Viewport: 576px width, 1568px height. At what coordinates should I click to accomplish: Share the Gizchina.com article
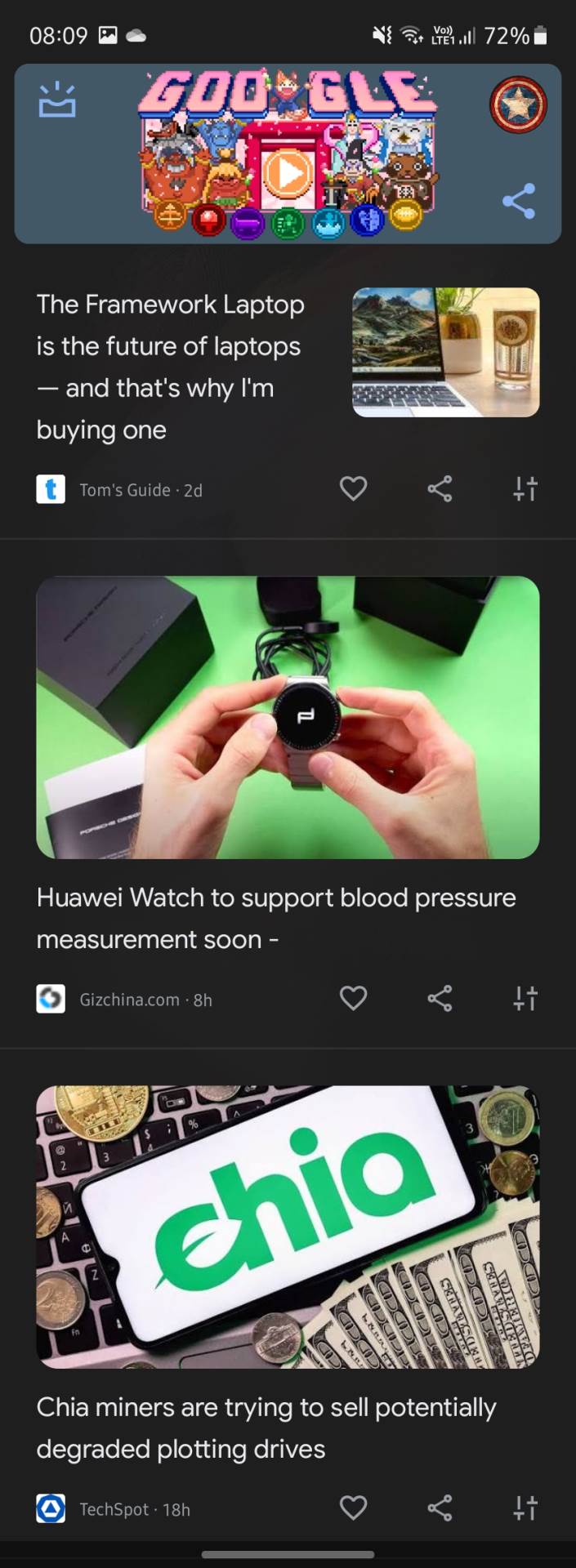(x=440, y=998)
